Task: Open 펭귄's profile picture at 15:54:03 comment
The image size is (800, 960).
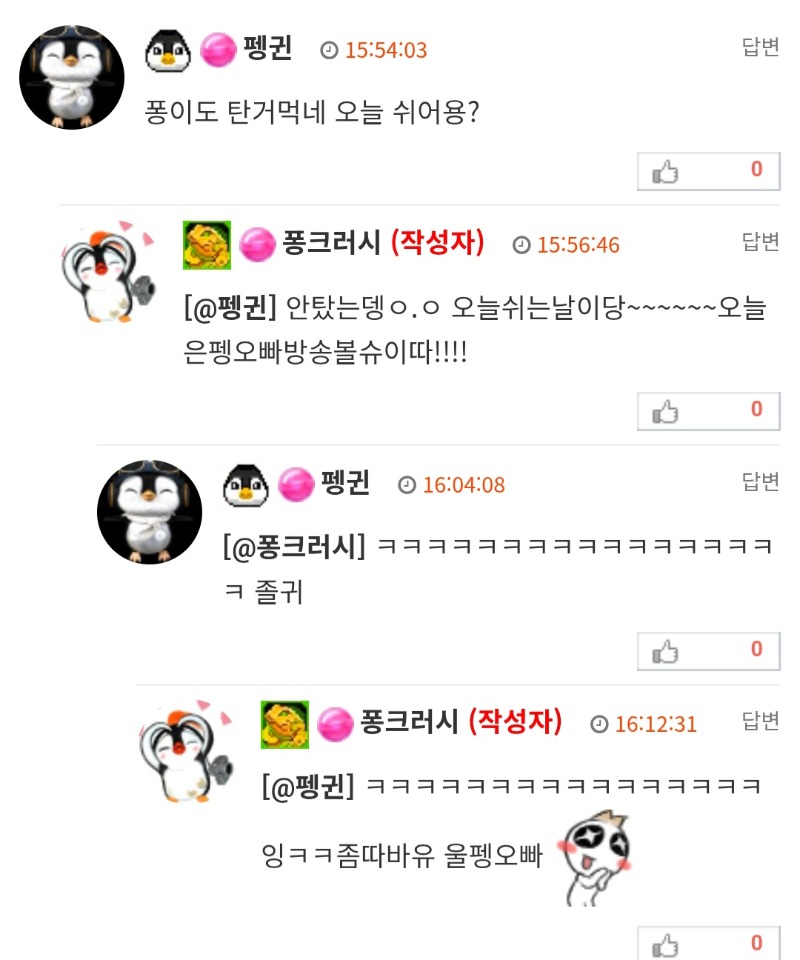Action: pos(72,78)
